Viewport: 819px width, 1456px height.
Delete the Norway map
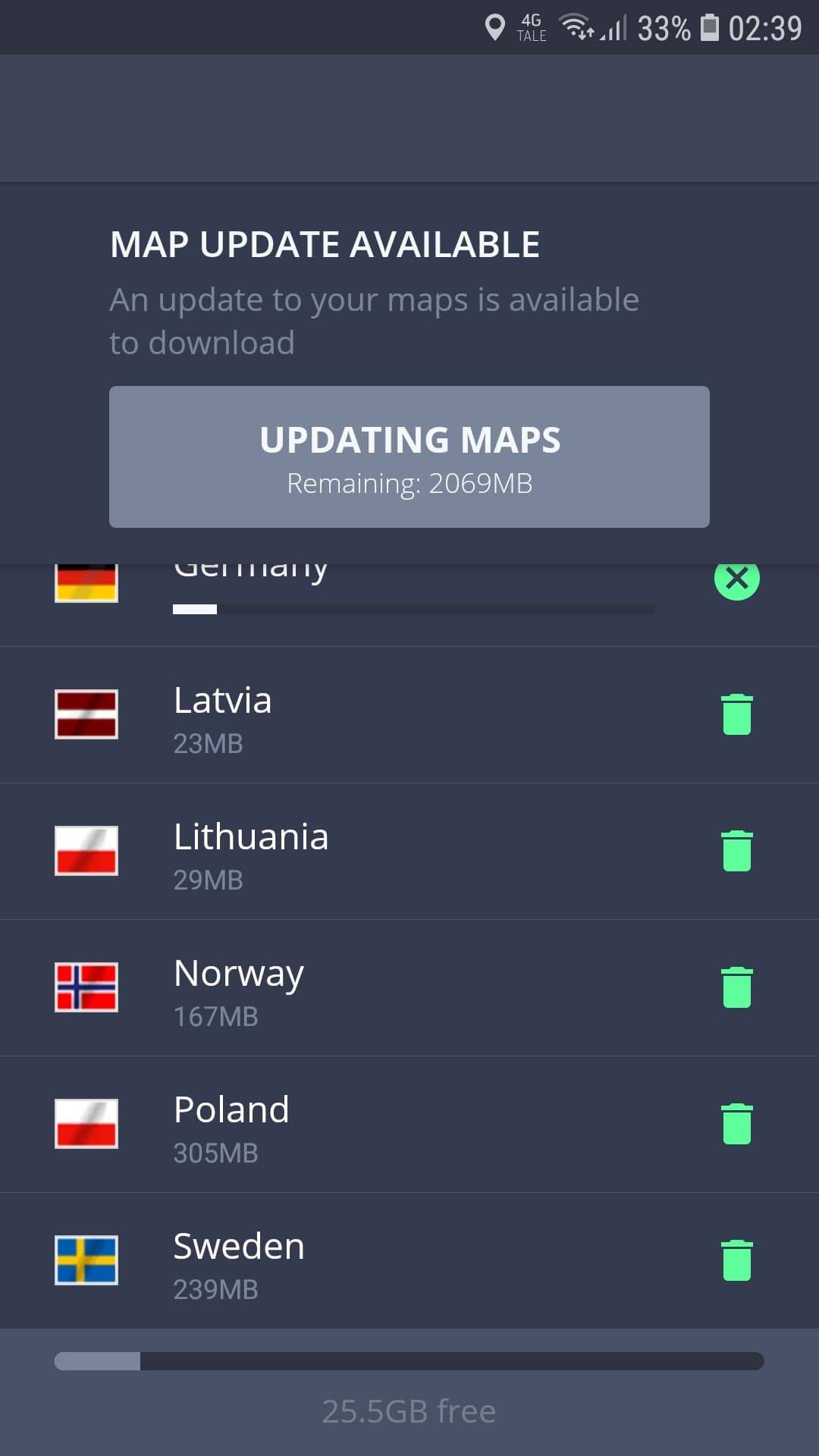[x=736, y=987]
